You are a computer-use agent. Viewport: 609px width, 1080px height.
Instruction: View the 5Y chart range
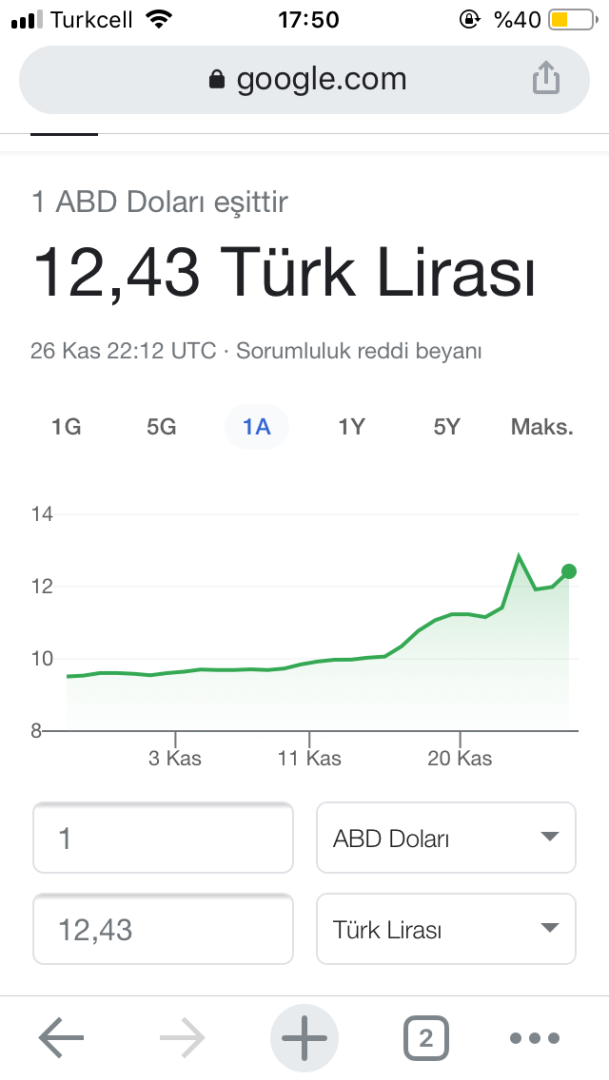(446, 427)
